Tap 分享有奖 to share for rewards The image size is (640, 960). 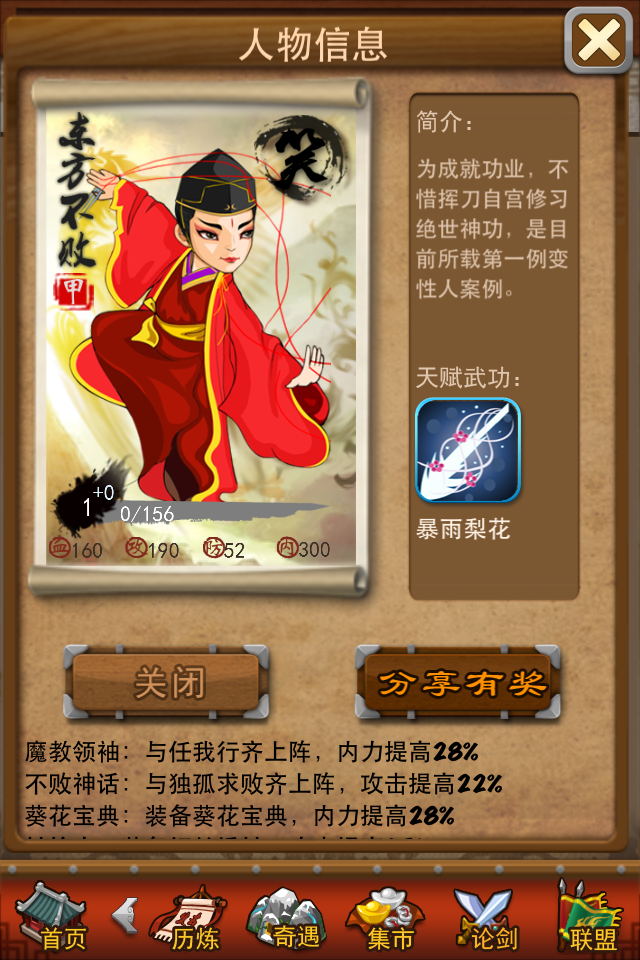point(460,684)
